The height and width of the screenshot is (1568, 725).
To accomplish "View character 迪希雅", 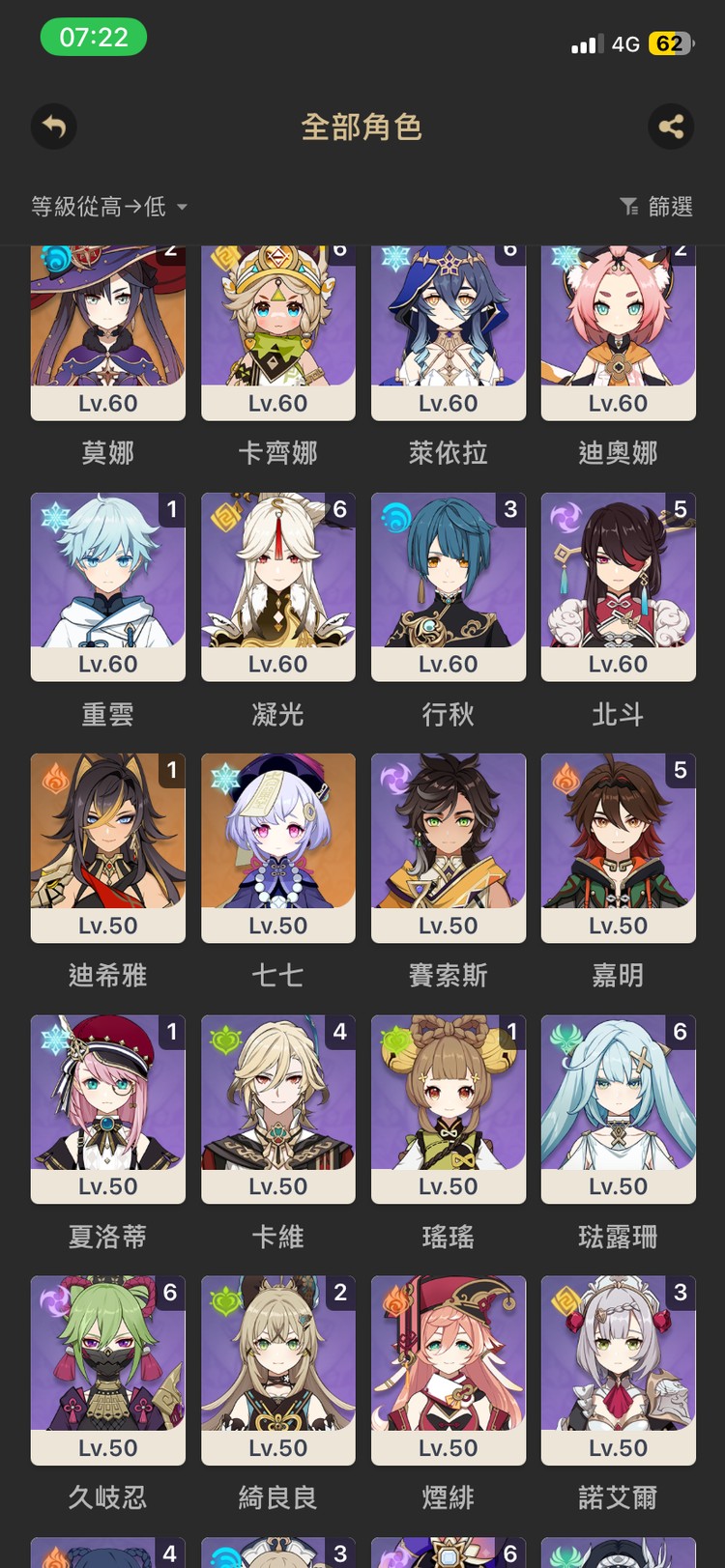I will (x=108, y=847).
